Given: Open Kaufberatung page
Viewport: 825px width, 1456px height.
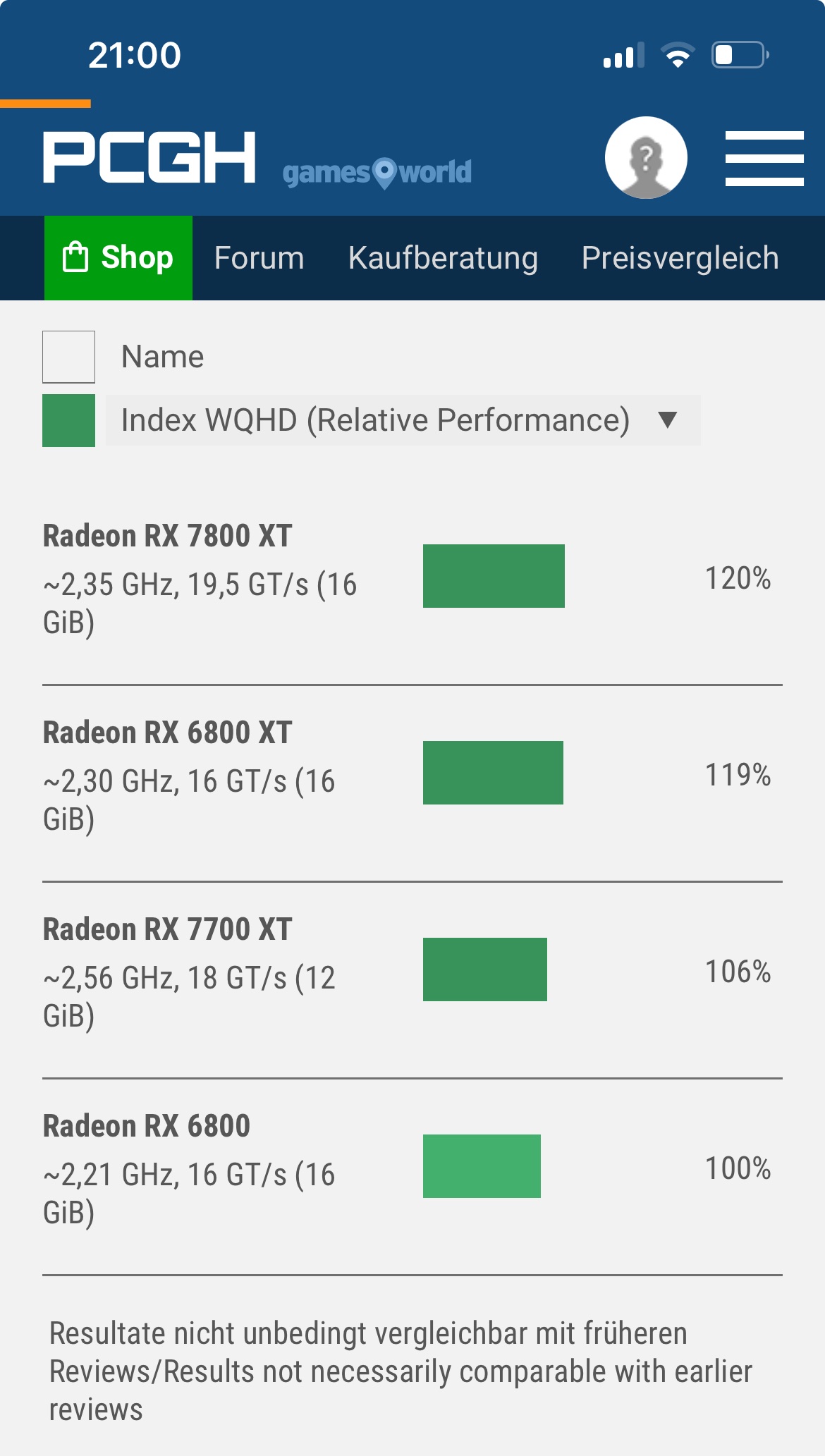Looking at the screenshot, I should pos(443,258).
